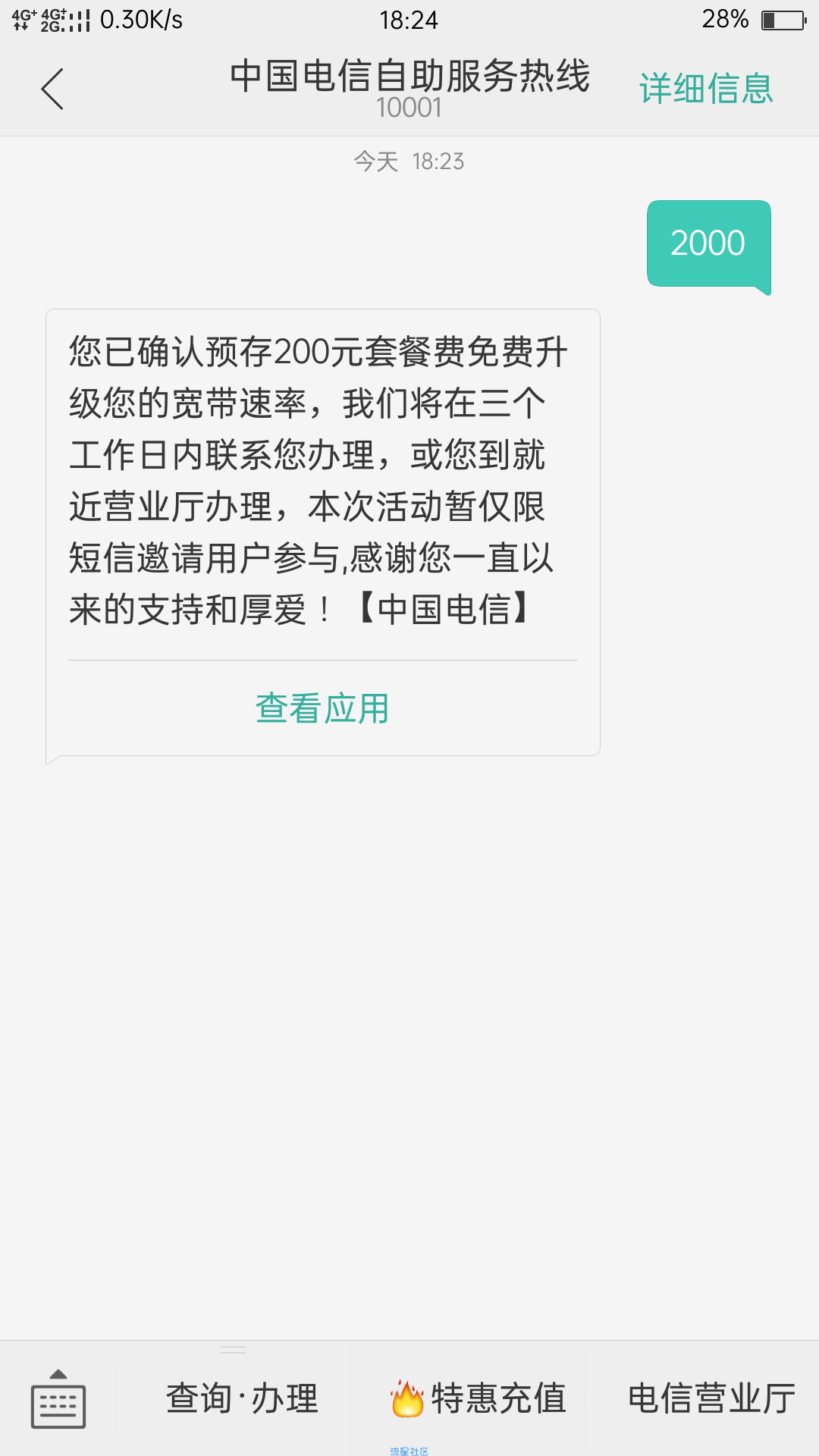Open 特惠充值 recharge offers

pyautogui.click(x=479, y=1398)
